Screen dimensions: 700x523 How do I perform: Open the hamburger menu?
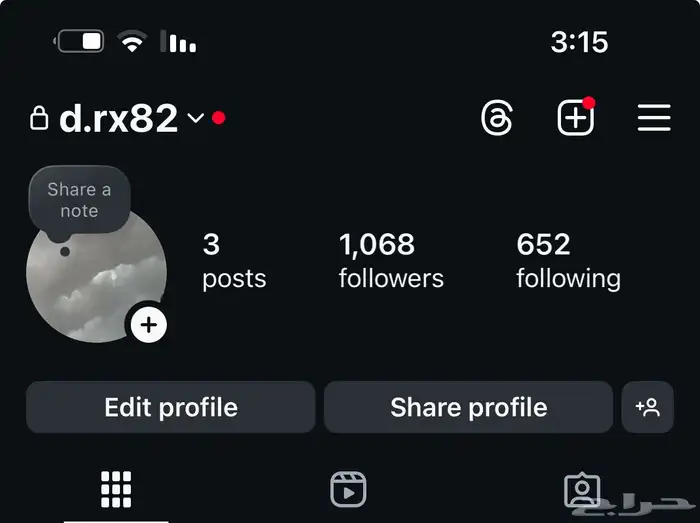click(654, 119)
